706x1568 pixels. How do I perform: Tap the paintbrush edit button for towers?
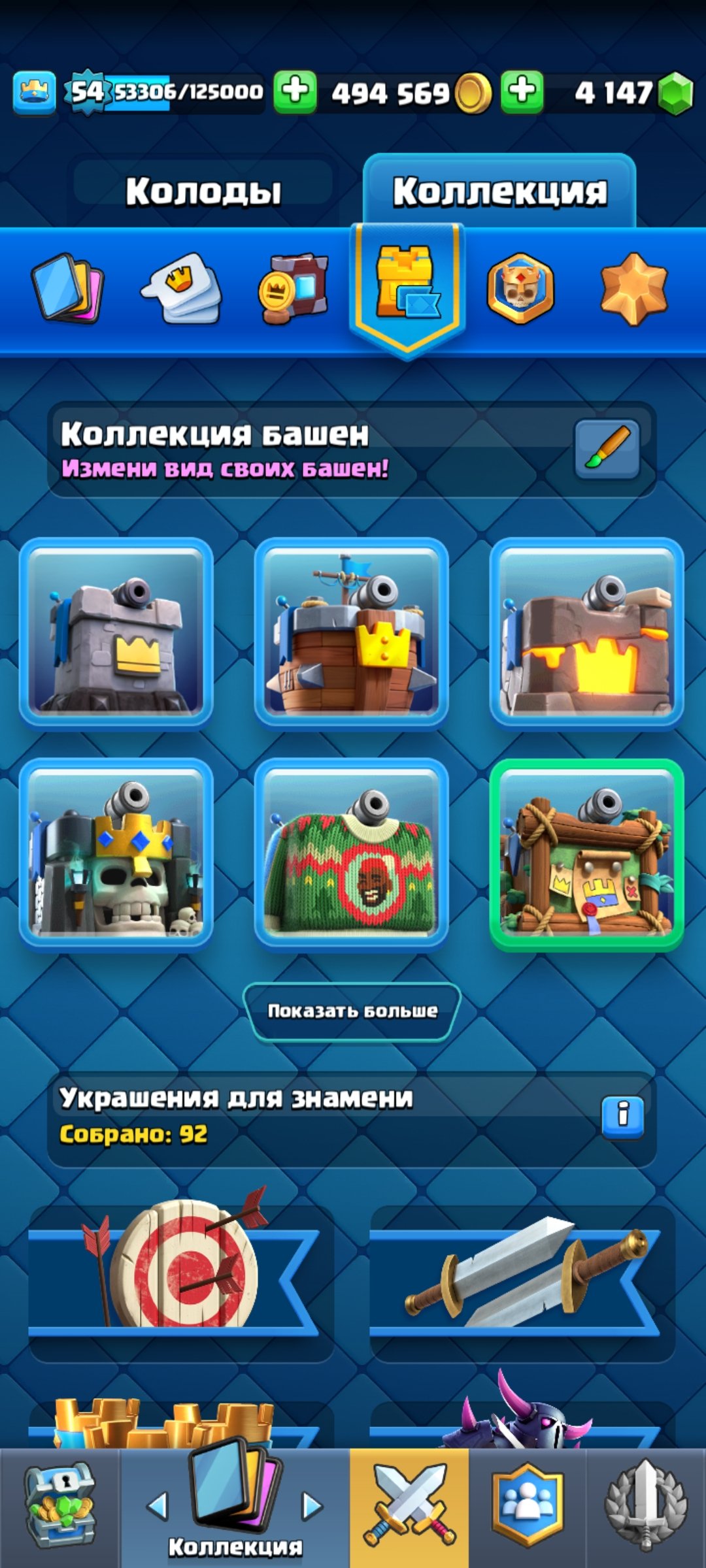pyautogui.click(x=607, y=449)
